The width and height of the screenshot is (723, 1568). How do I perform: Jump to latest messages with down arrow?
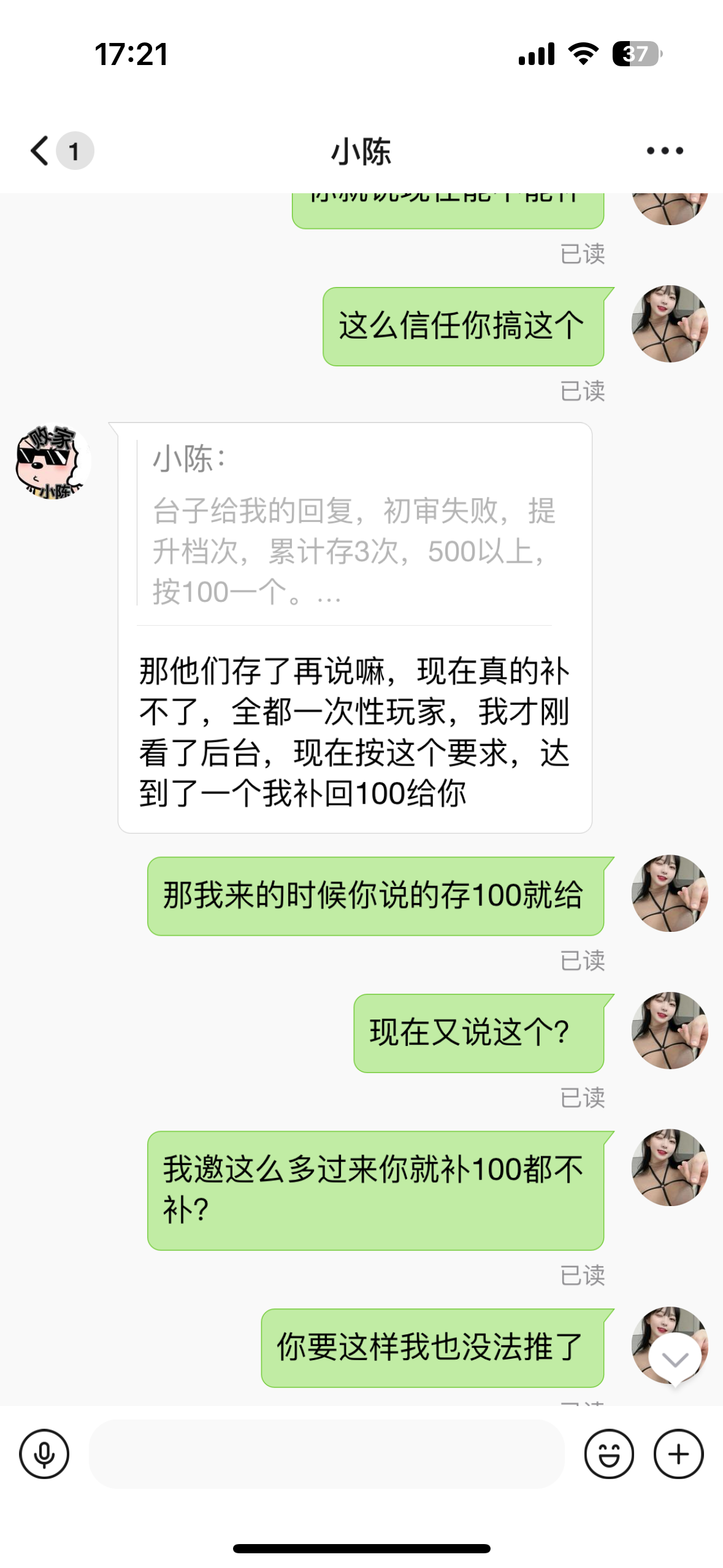pyautogui.click(x=675, y=1360)
